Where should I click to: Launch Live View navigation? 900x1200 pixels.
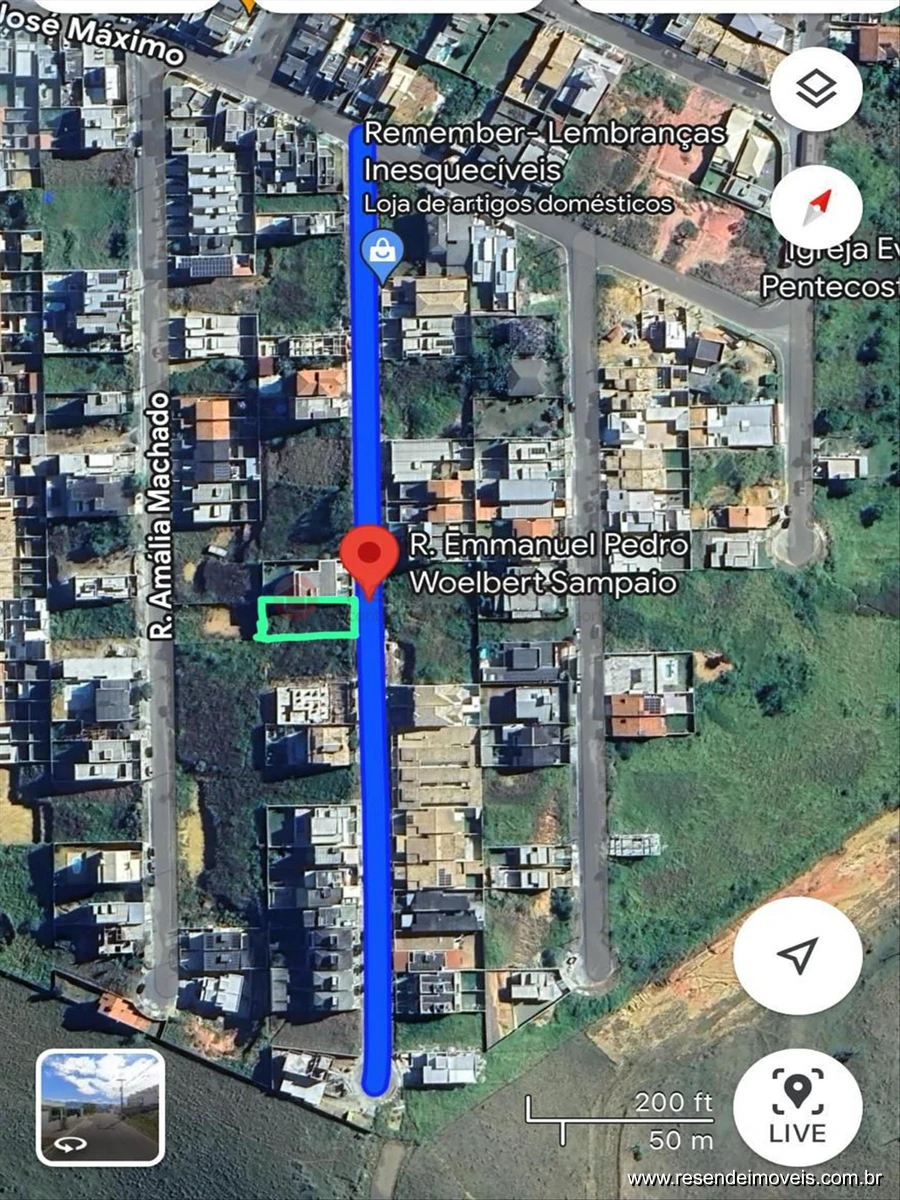pos(797,1107)
